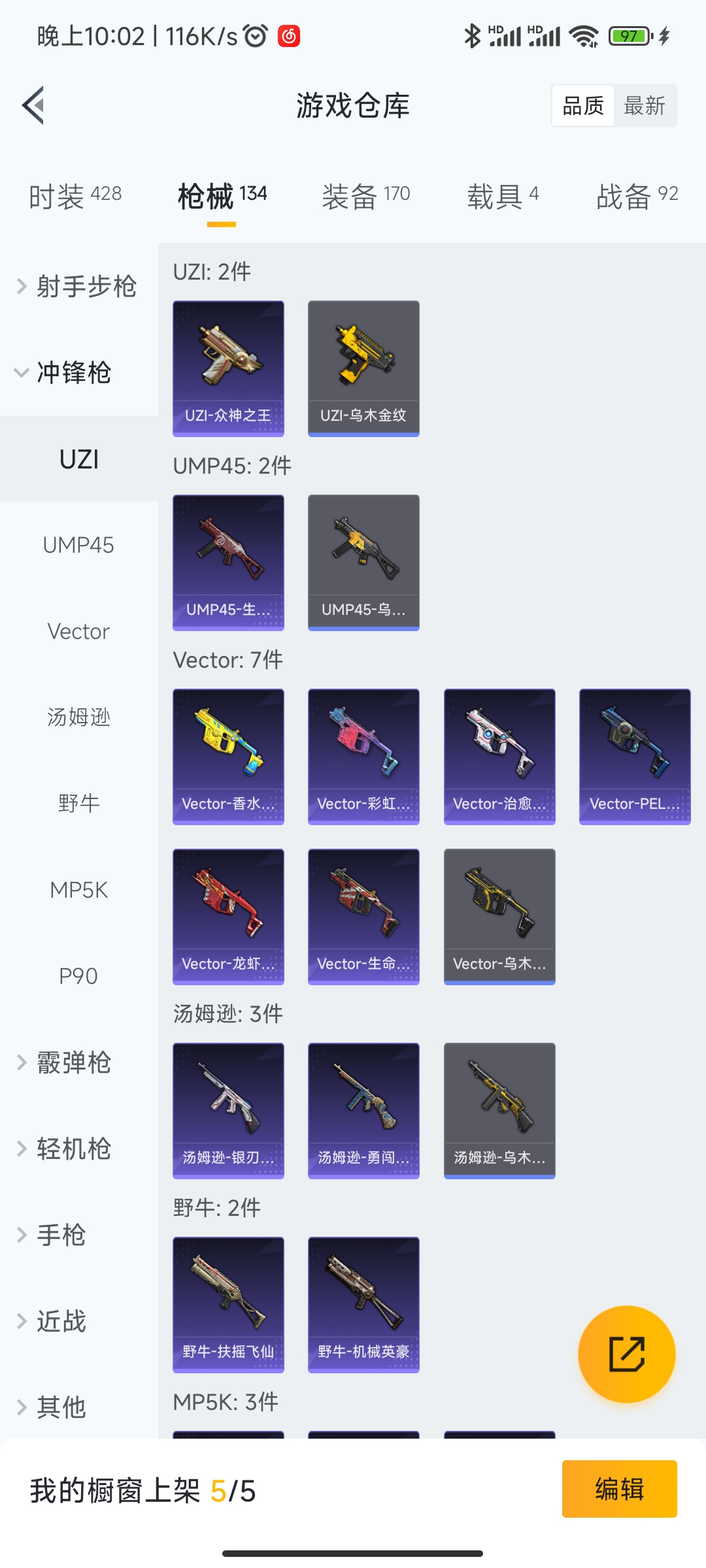Tap the 编辑 button

(x=619, y=1489)
